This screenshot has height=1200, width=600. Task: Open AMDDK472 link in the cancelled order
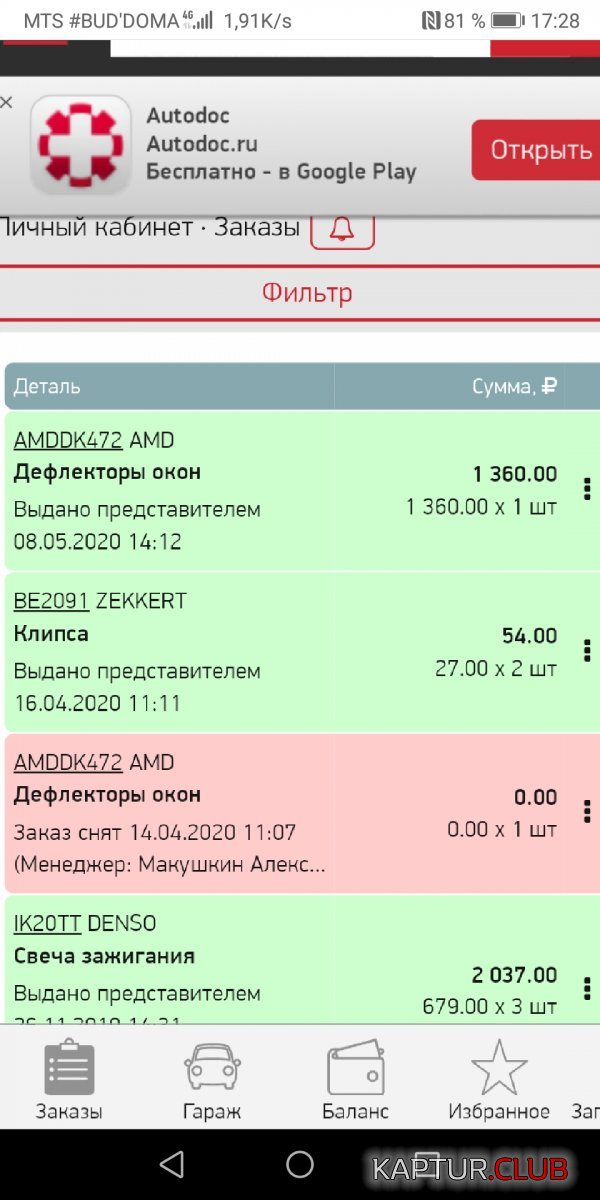pos(68,763)
